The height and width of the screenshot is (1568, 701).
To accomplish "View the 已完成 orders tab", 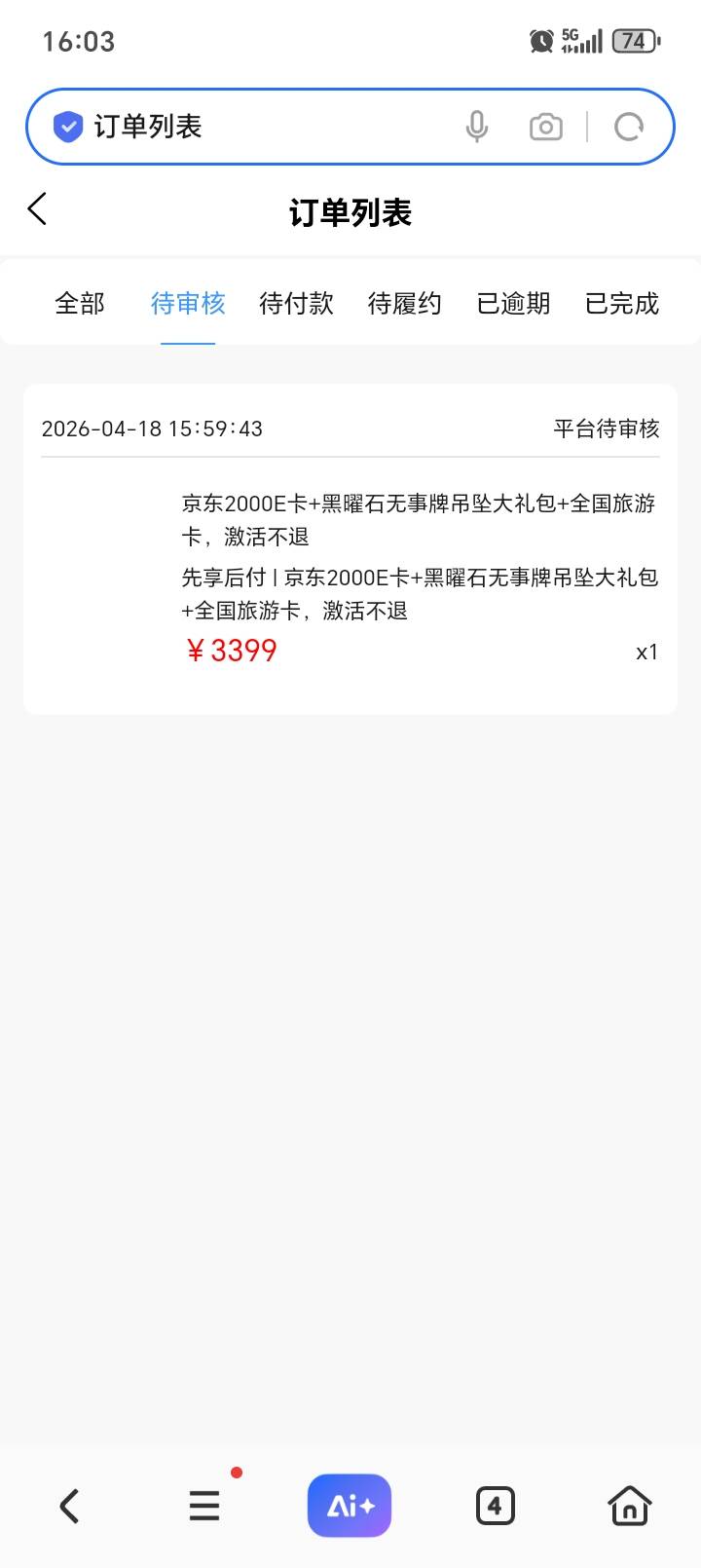I will tap(622, 304).
